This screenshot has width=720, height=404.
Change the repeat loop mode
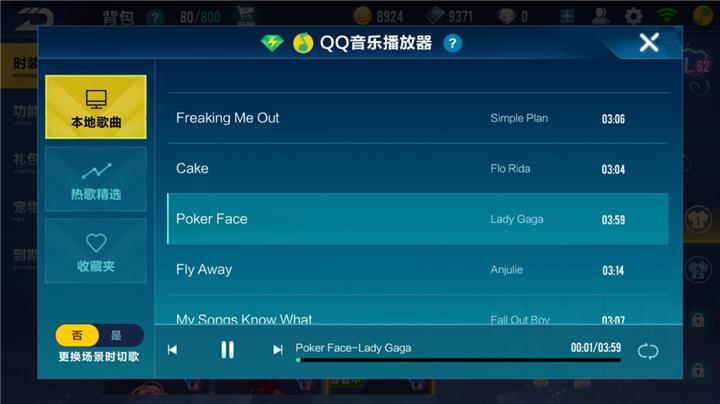pos(648,350)
